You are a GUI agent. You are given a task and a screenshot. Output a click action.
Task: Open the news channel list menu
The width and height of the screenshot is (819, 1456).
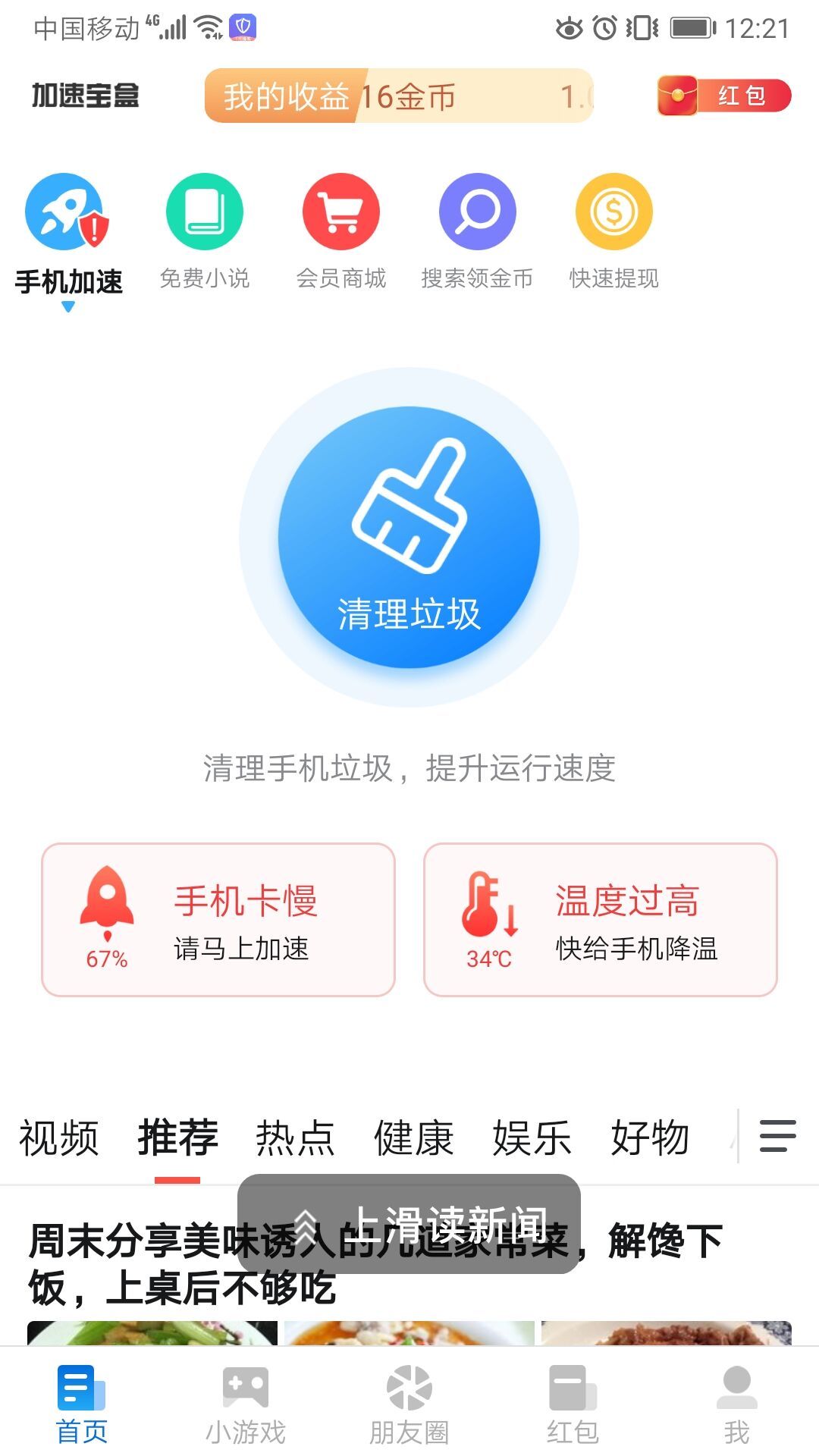click(778, 1136)
